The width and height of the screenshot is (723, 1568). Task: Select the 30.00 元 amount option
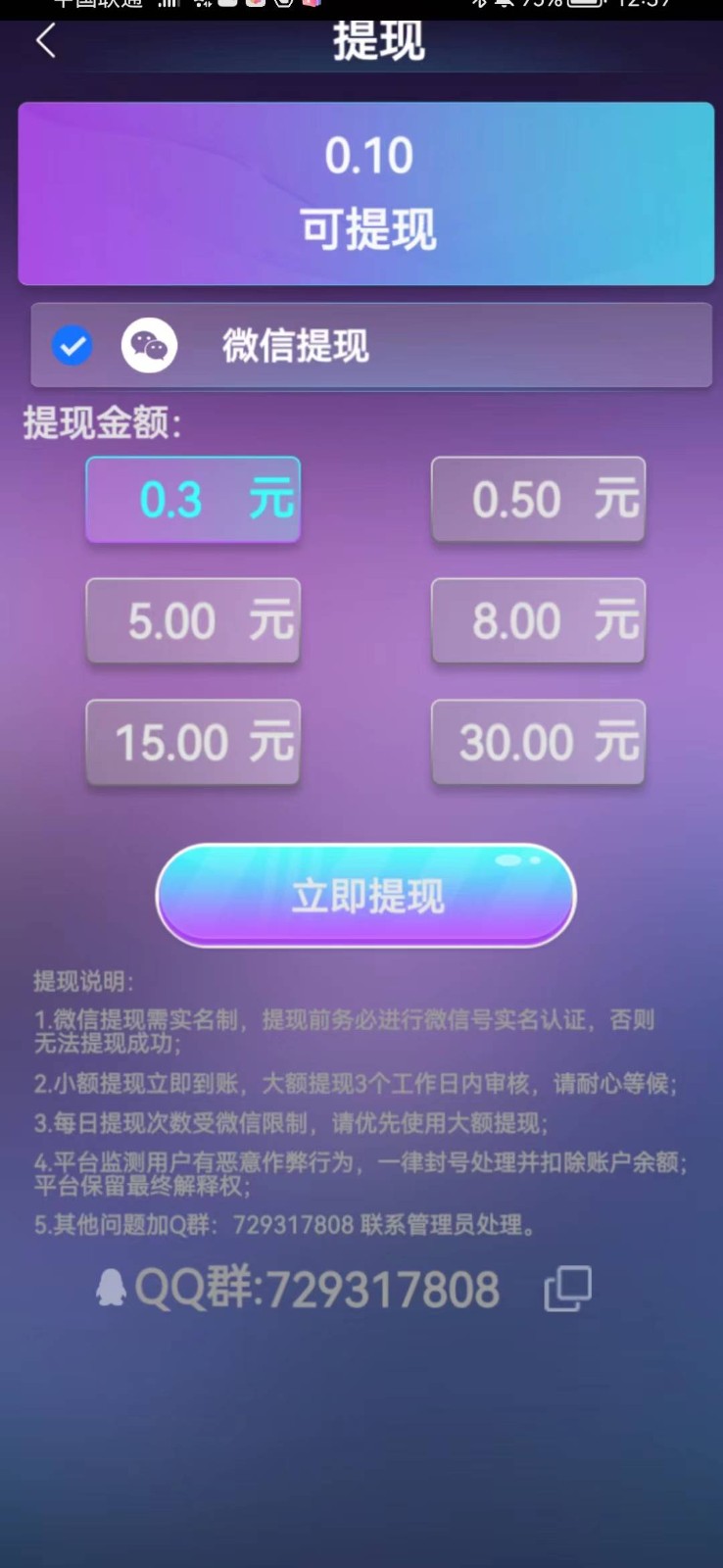pos(537,742)
